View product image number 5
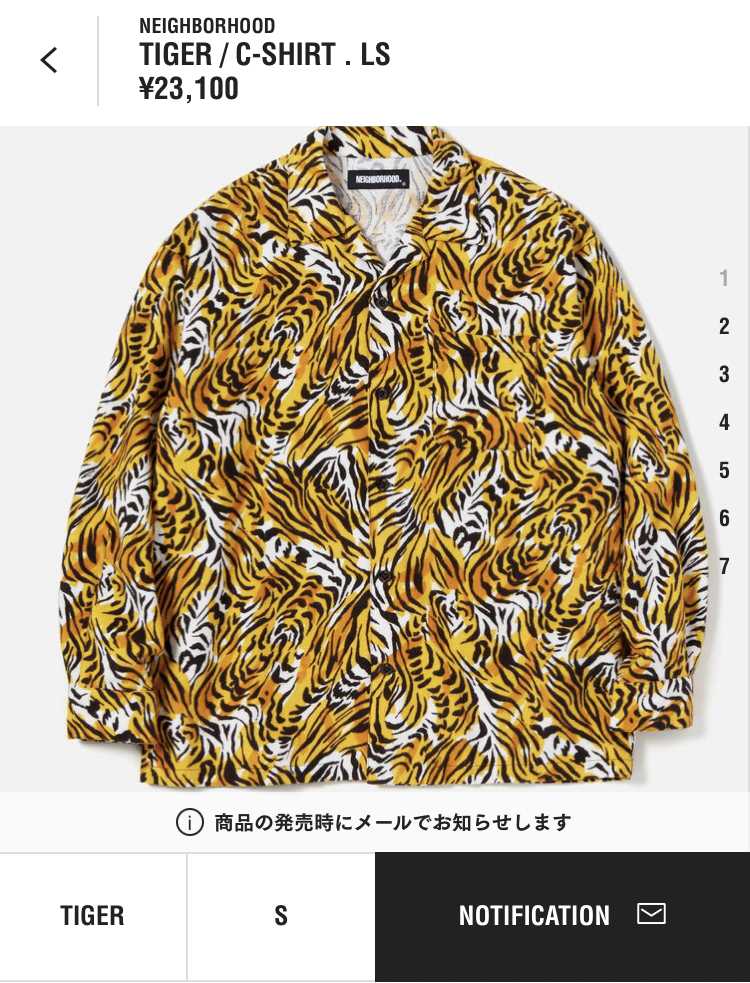This screenshot has width=750, height=983. (724, 470)
